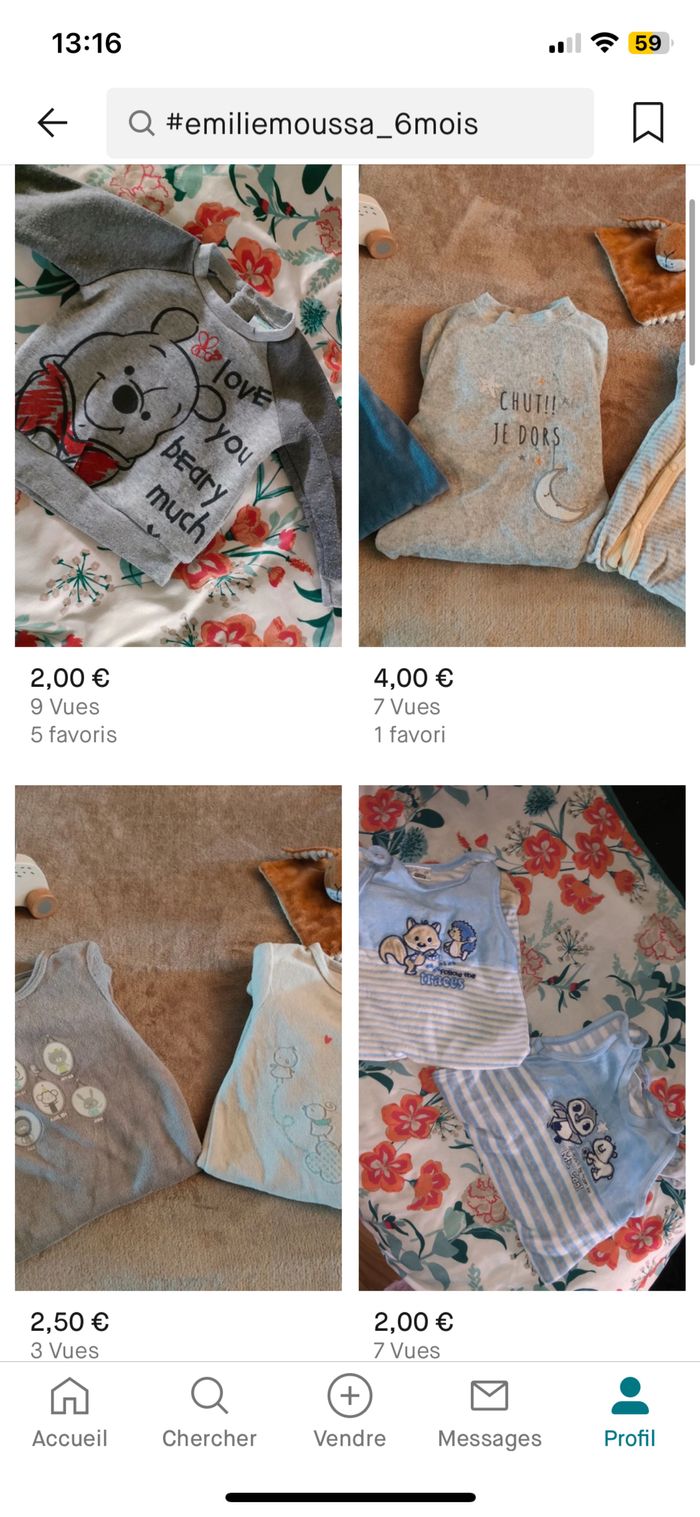Go back using the arrow
Viewport: 700px width, 1517px height.
pos(52,123)
